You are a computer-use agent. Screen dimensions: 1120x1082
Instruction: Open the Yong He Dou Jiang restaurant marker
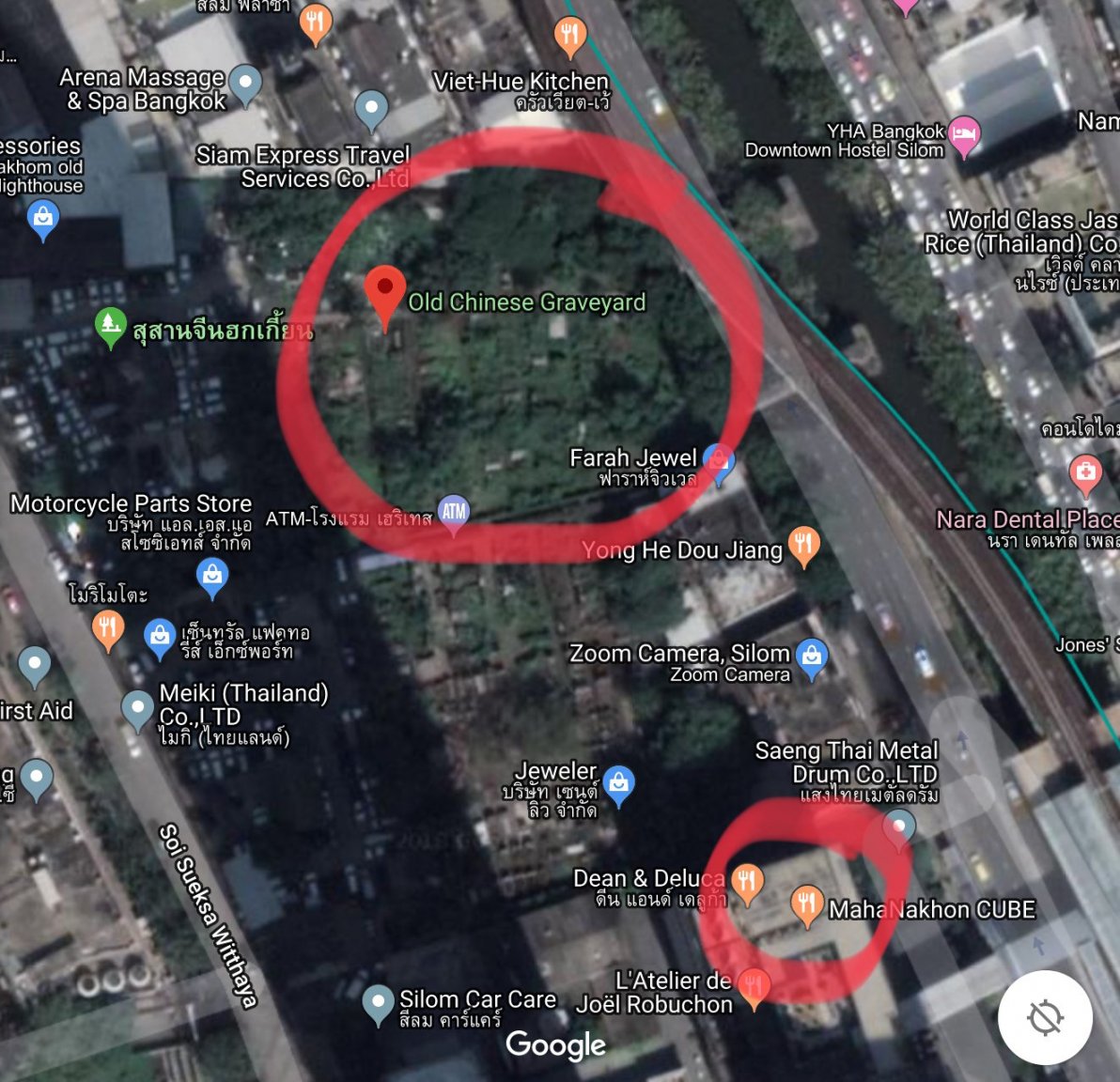(803, 545)
